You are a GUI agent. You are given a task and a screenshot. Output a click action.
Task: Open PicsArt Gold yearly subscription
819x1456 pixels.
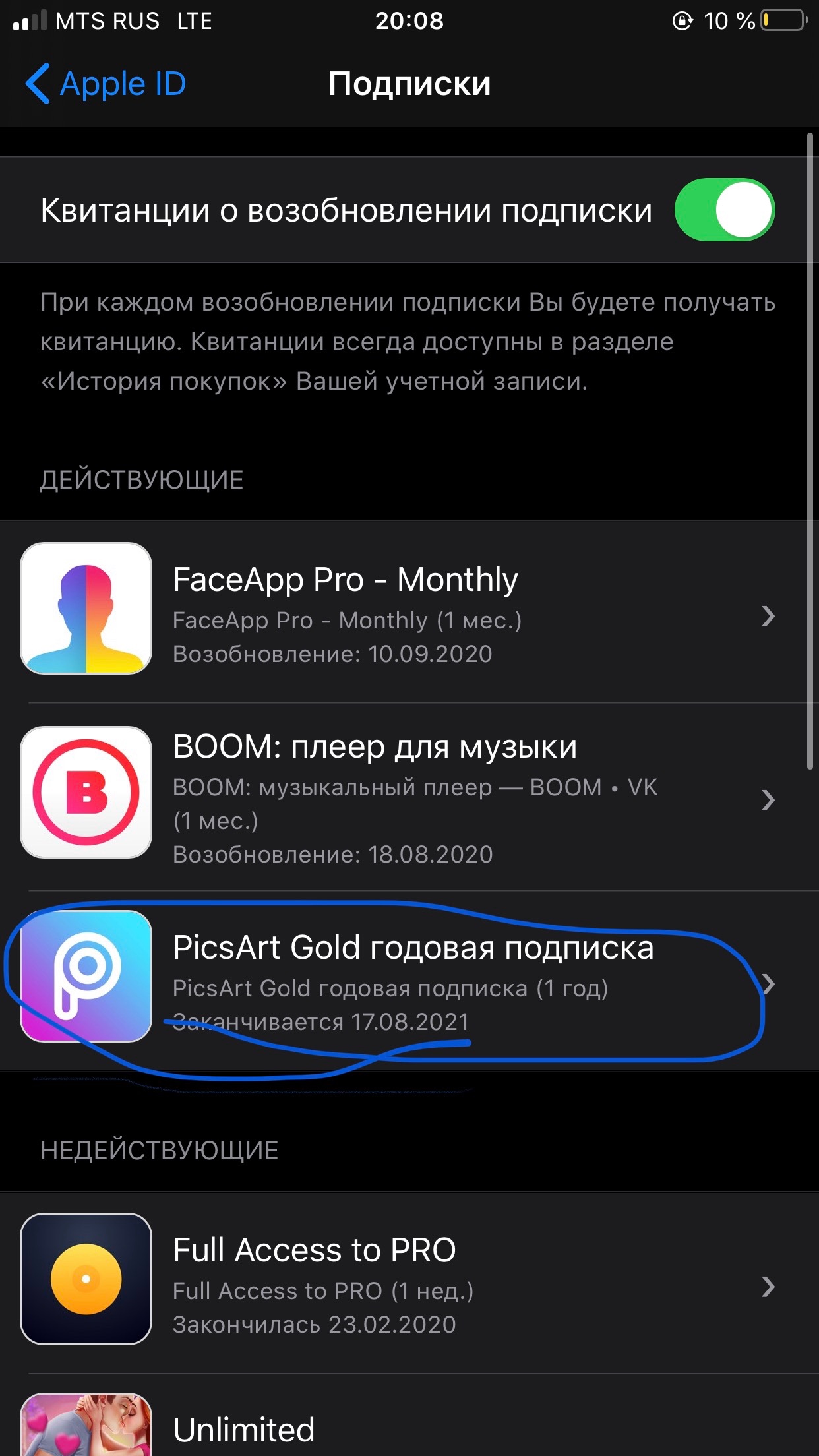click(409, 983)
